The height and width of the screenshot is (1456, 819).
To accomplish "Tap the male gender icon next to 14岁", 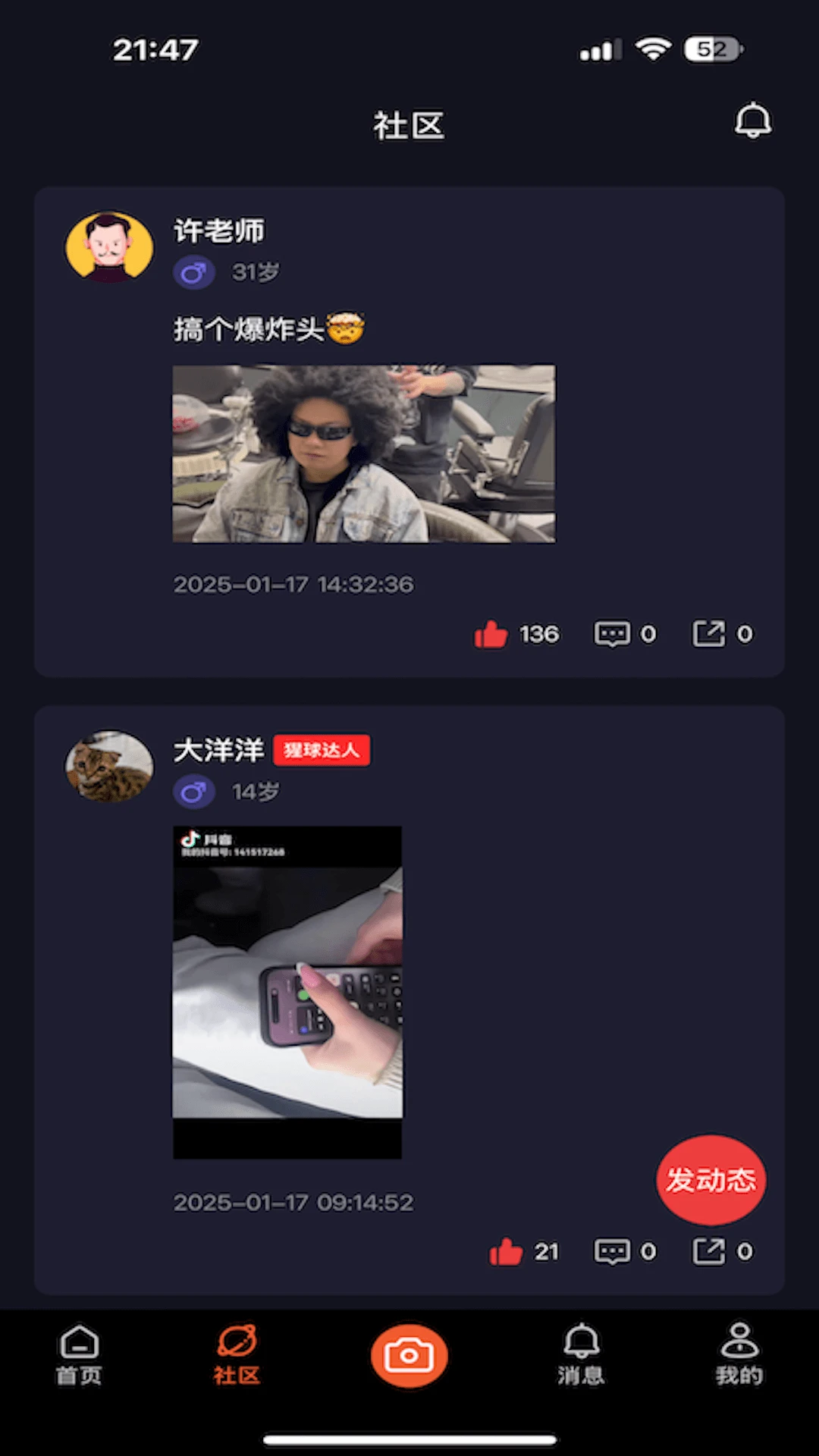I will coord(195,791).
